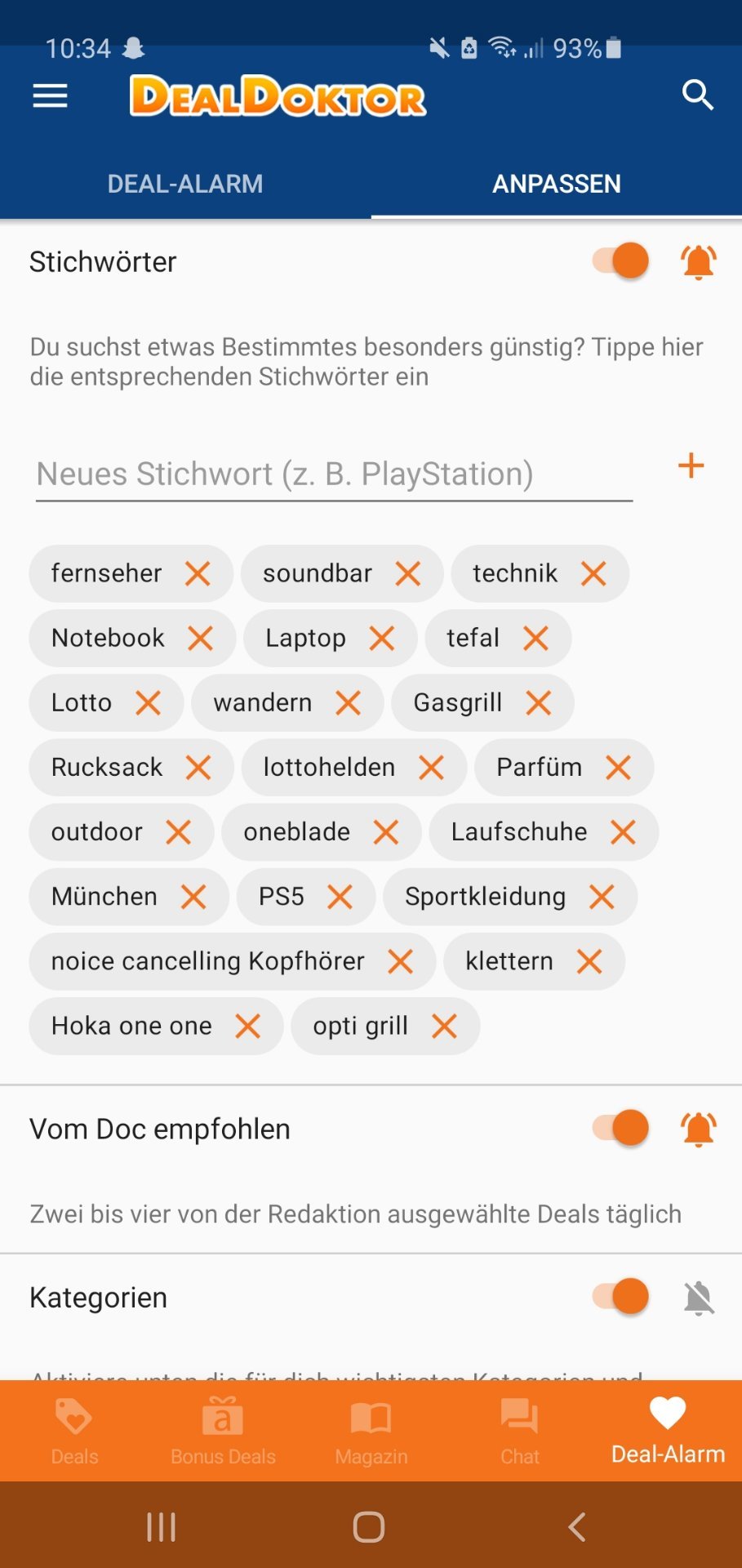This screenshot has width=742, height=1568.
Task: Open search with the magnifier icon
Action: click(x=697, y=96)
